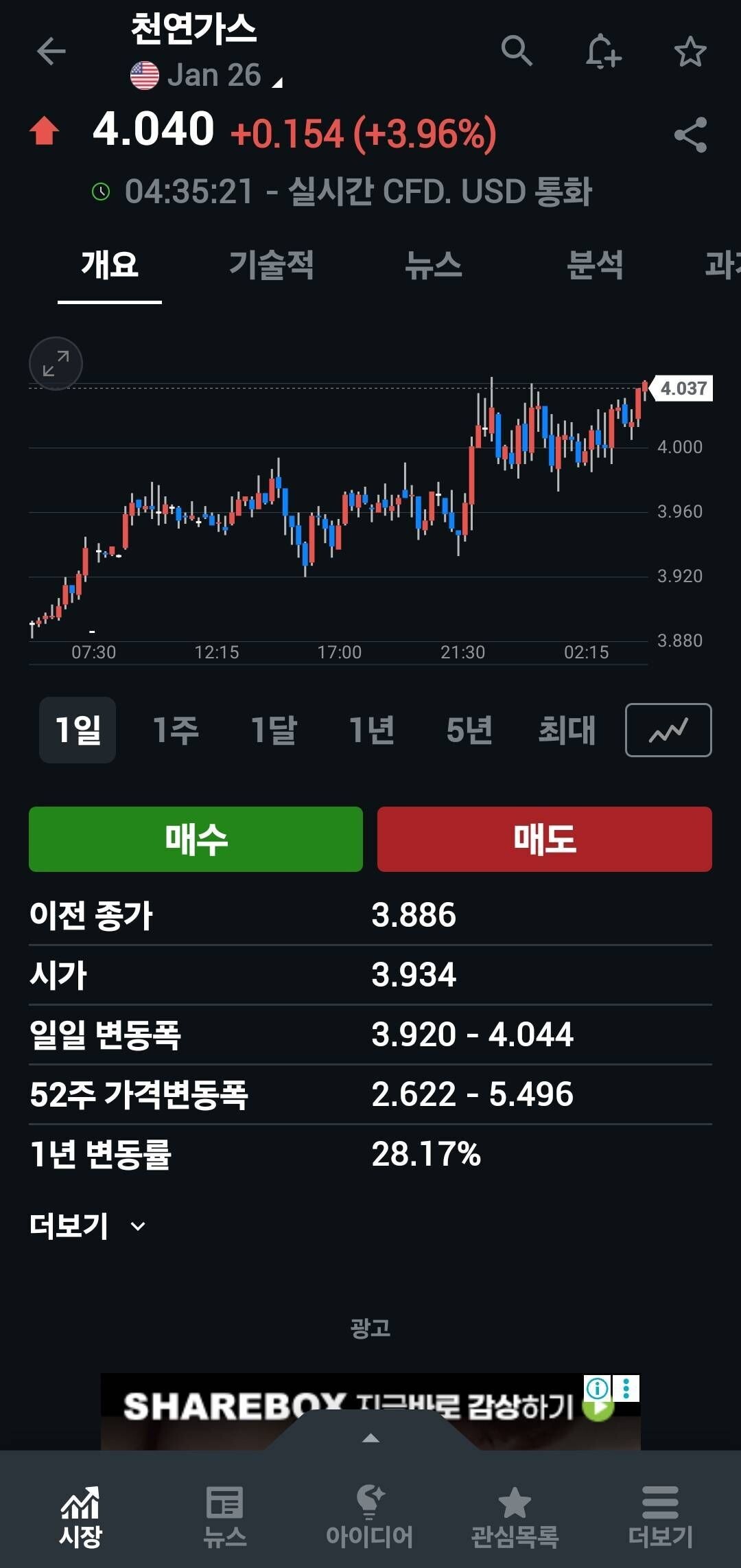Open the symbol search
The image size is (741, 1568).
click(x=518, y=51)
